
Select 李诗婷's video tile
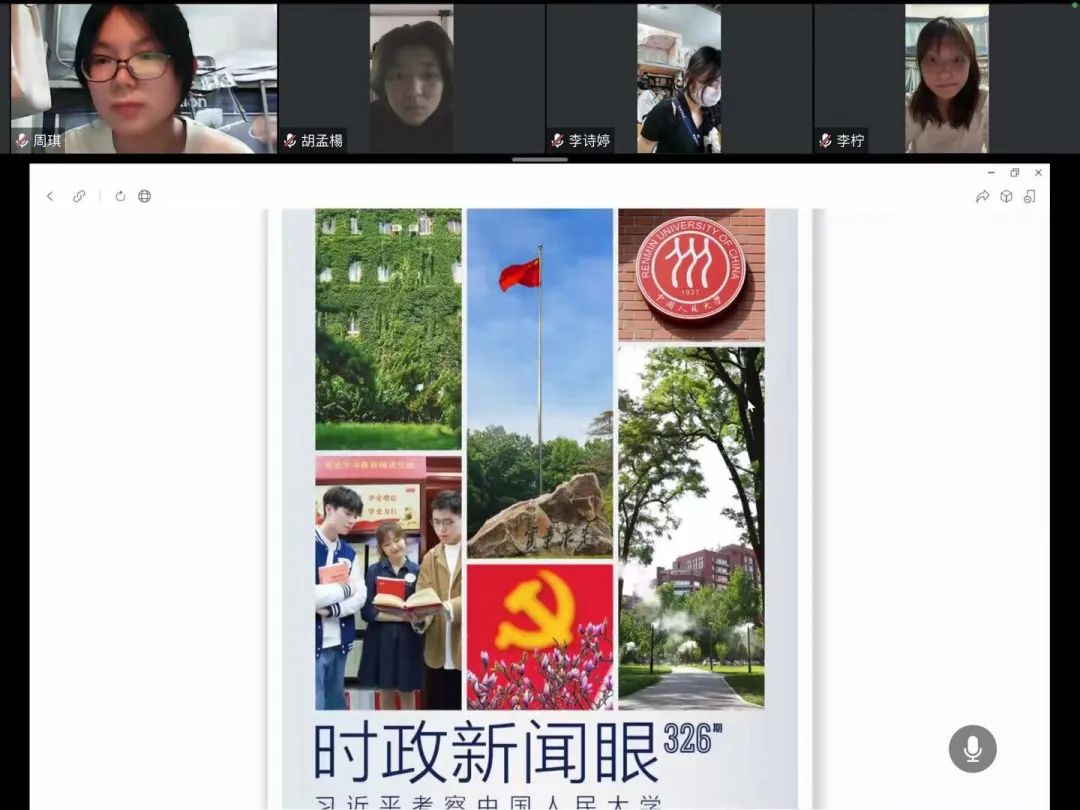[679, 78]
